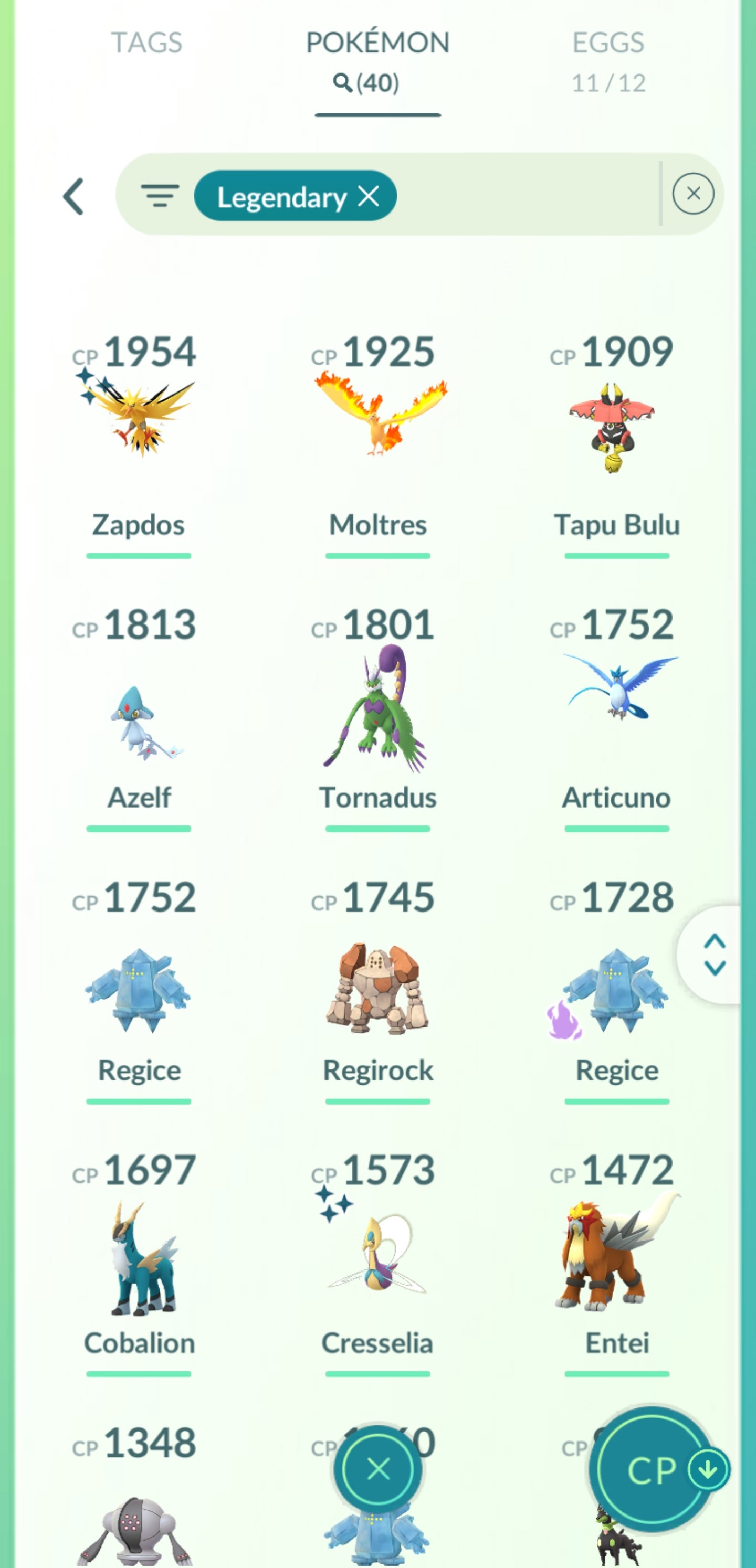Open shadow Regice CP 1728
Viewport: 756px width, 1568px height.
coord(616,989)
